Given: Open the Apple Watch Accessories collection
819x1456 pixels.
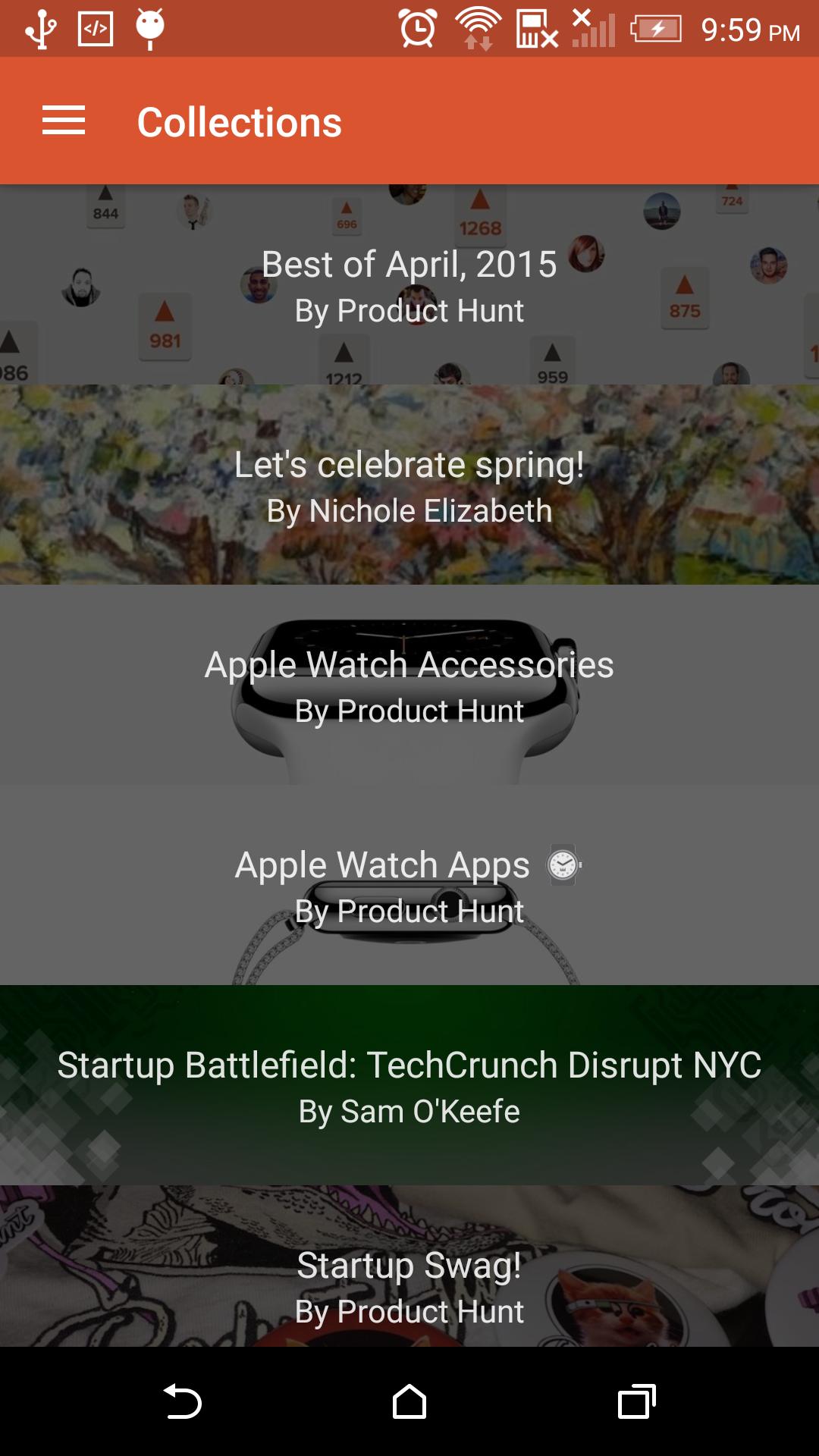Looking at the screenshot, I should pos(409,686).
